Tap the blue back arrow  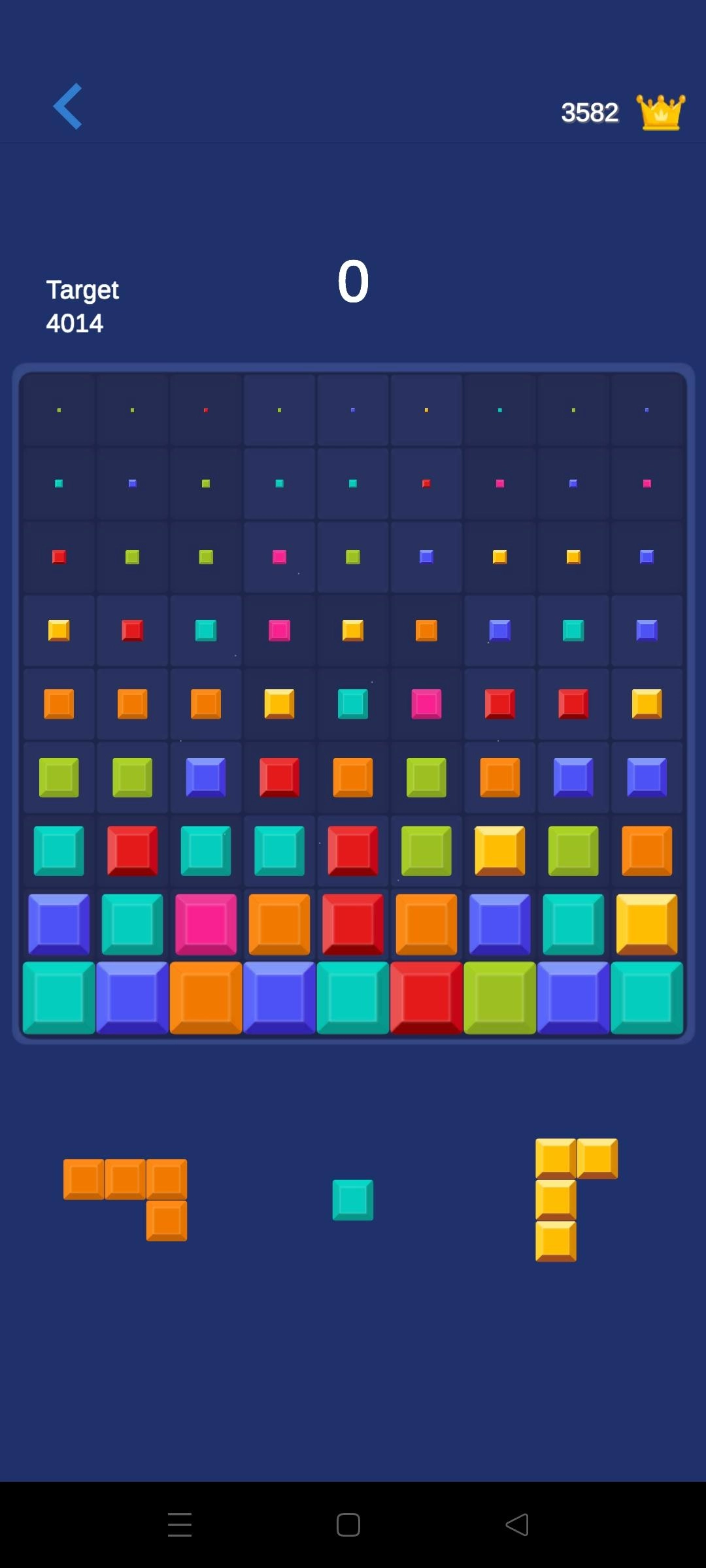(x=68, y=106)
